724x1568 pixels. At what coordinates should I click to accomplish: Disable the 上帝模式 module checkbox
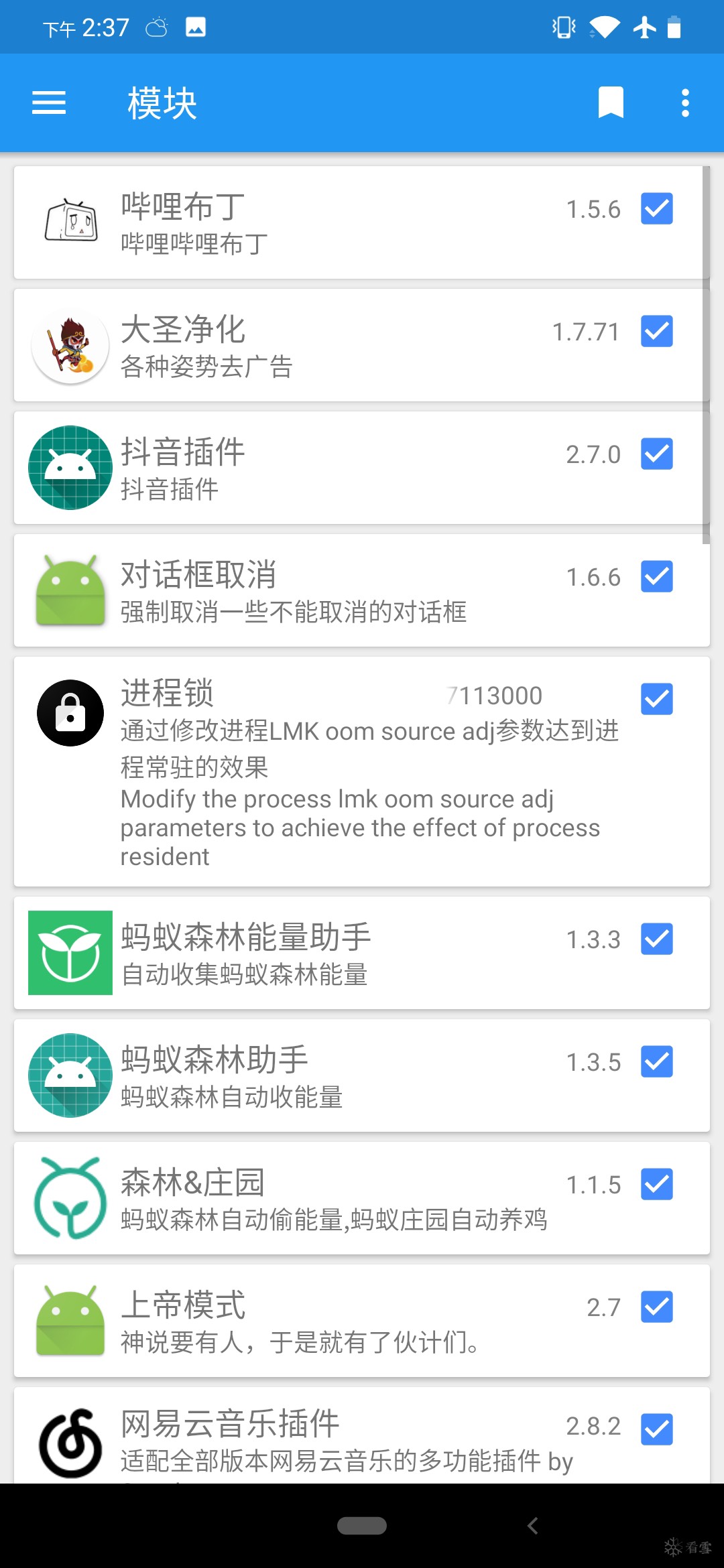pyautogui.click(x=656, y=1307)
